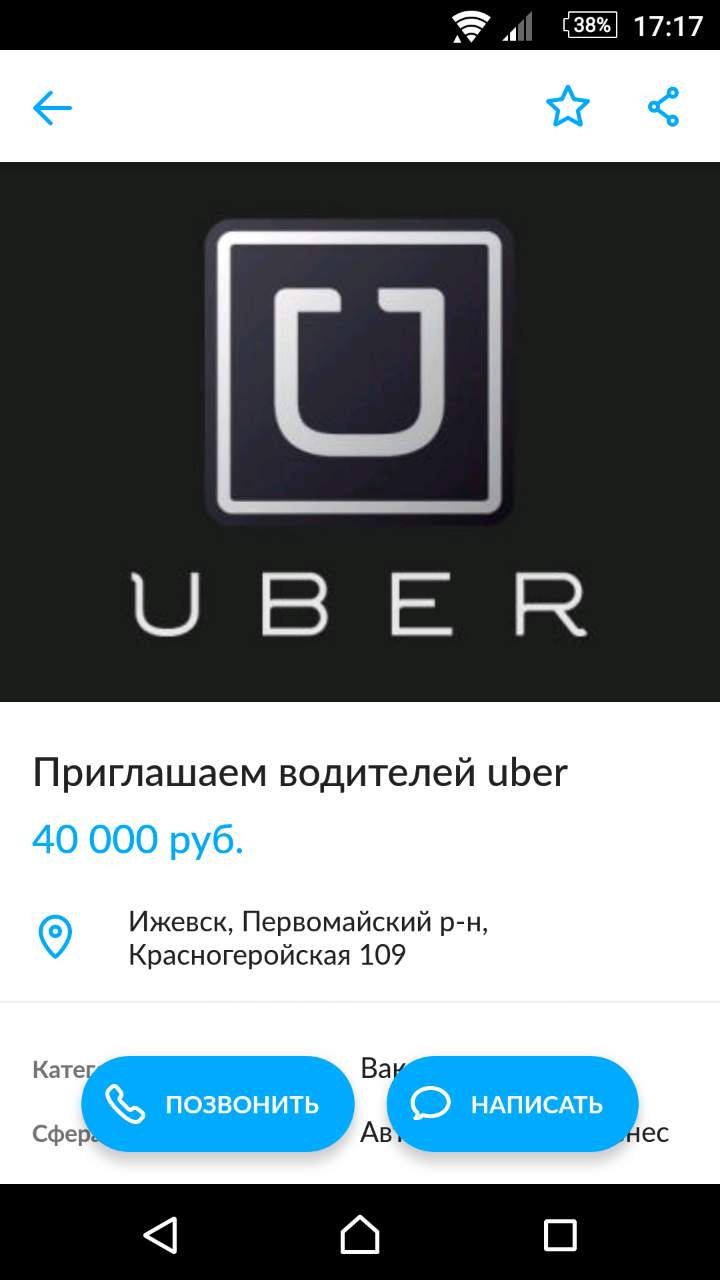Call the advertiser via Позвонить
720x1280 pixels.
pyautogui.click(x=218, y=1104)
